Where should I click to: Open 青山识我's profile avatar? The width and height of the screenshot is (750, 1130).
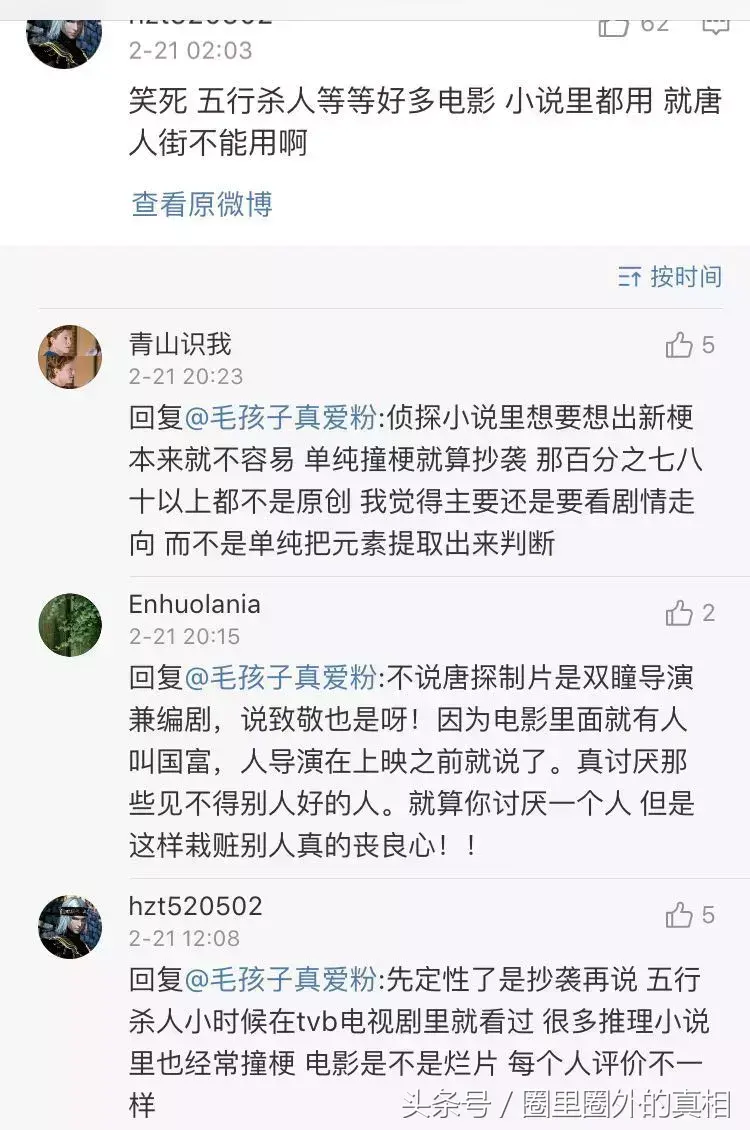click(70, 357)
